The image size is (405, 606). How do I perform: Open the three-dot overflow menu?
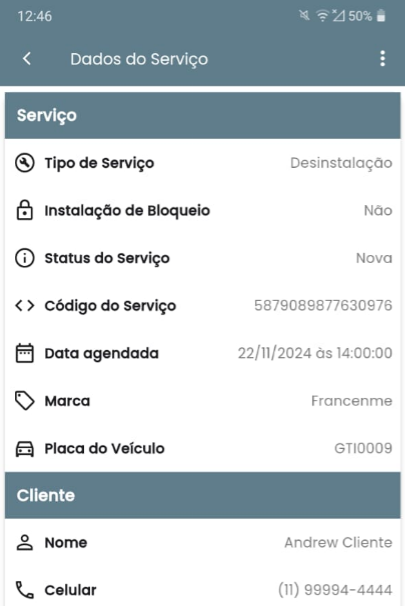(x=382, y=59)
